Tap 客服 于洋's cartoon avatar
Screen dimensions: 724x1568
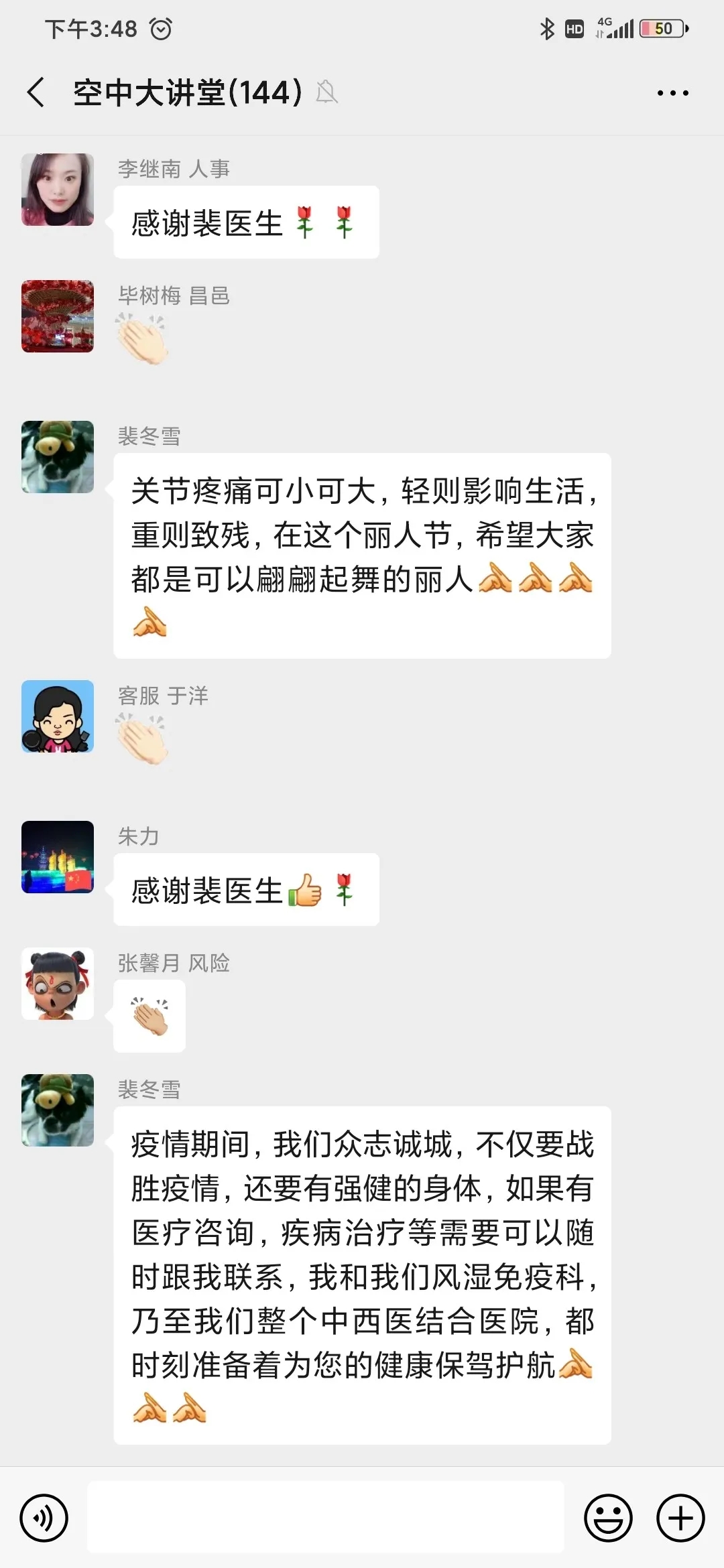point(58,716)
